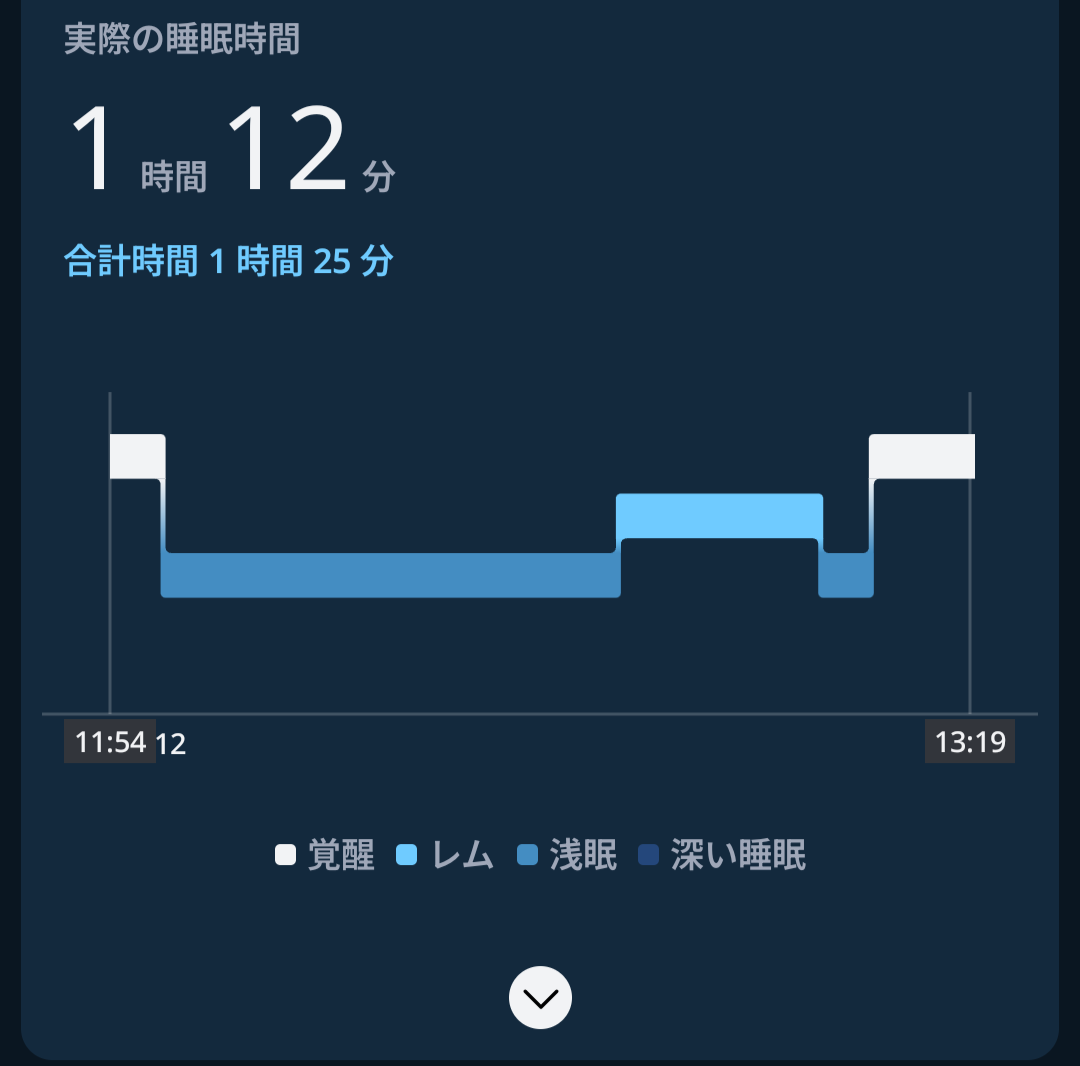Expand sleep details with the down chevron
The width and height of the screenshot is (1080, 1066).
tap(540, 997)
